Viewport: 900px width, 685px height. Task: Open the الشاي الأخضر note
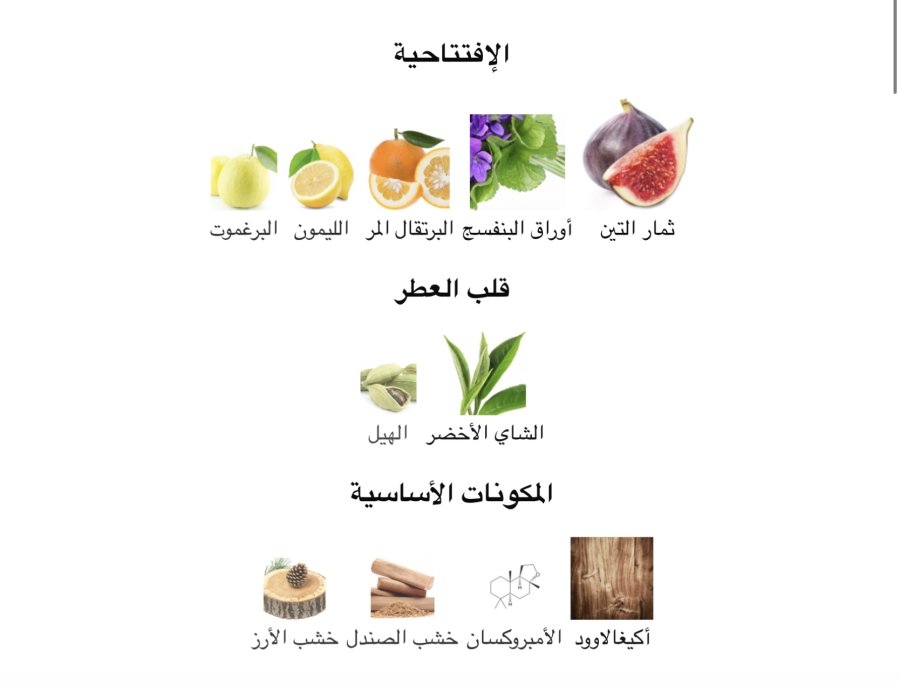(x=485, y=375)
